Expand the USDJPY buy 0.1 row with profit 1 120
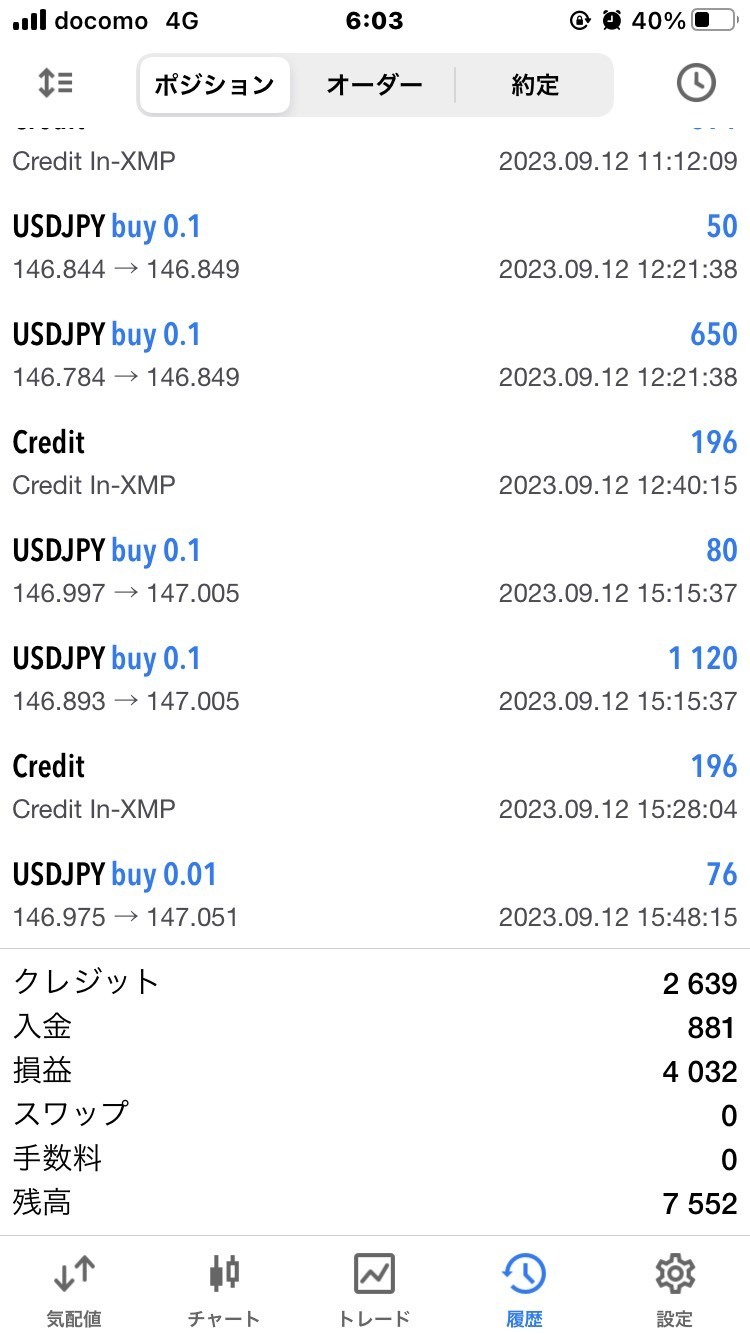This screenshot has height=1334, width=750. coord(375,678)
